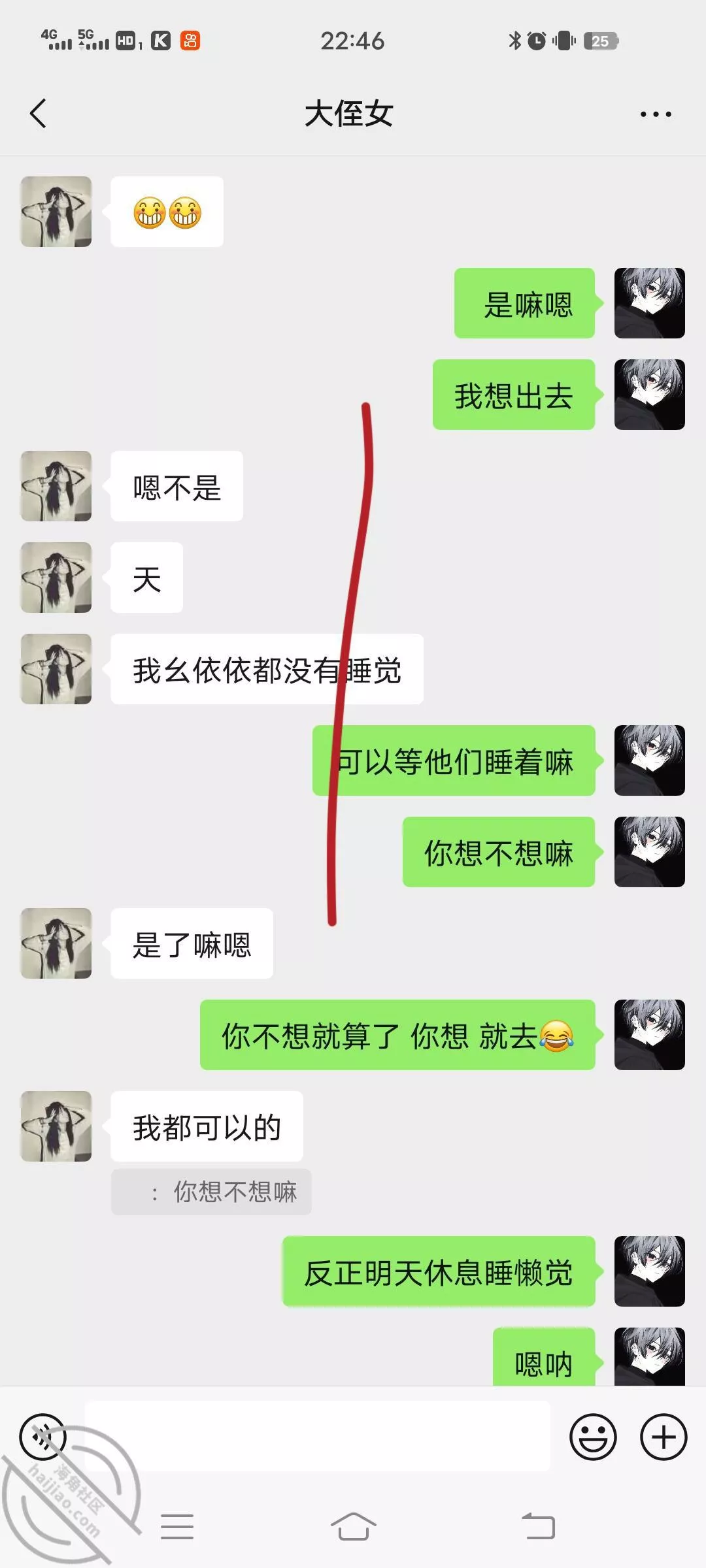
Task: Open the chat info overflow menu
Action: click(x=655, y=114)
